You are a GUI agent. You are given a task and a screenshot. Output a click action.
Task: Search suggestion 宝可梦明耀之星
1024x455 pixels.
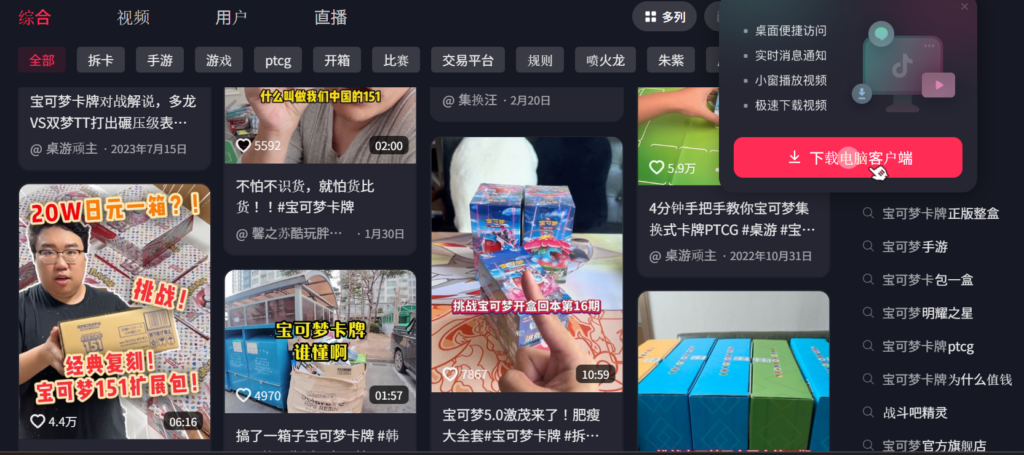927,313
